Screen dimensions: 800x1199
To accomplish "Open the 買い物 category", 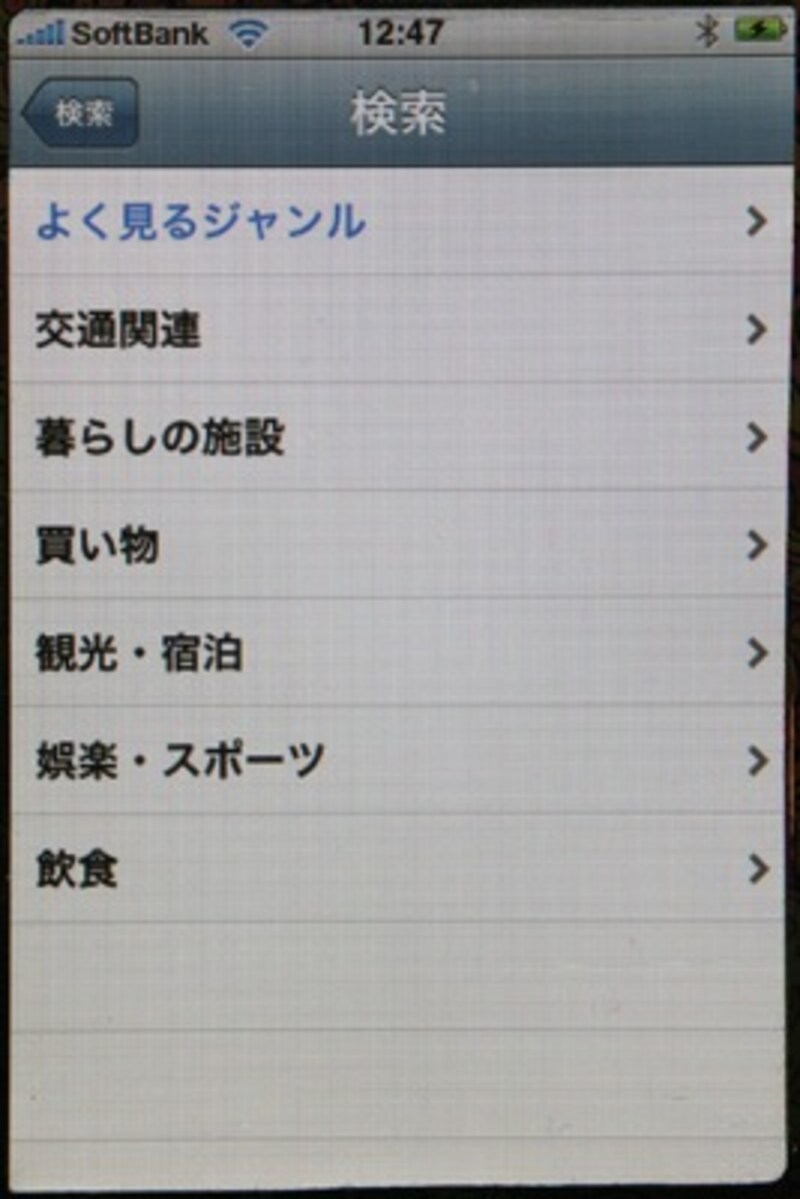I will tap(398, 546).
